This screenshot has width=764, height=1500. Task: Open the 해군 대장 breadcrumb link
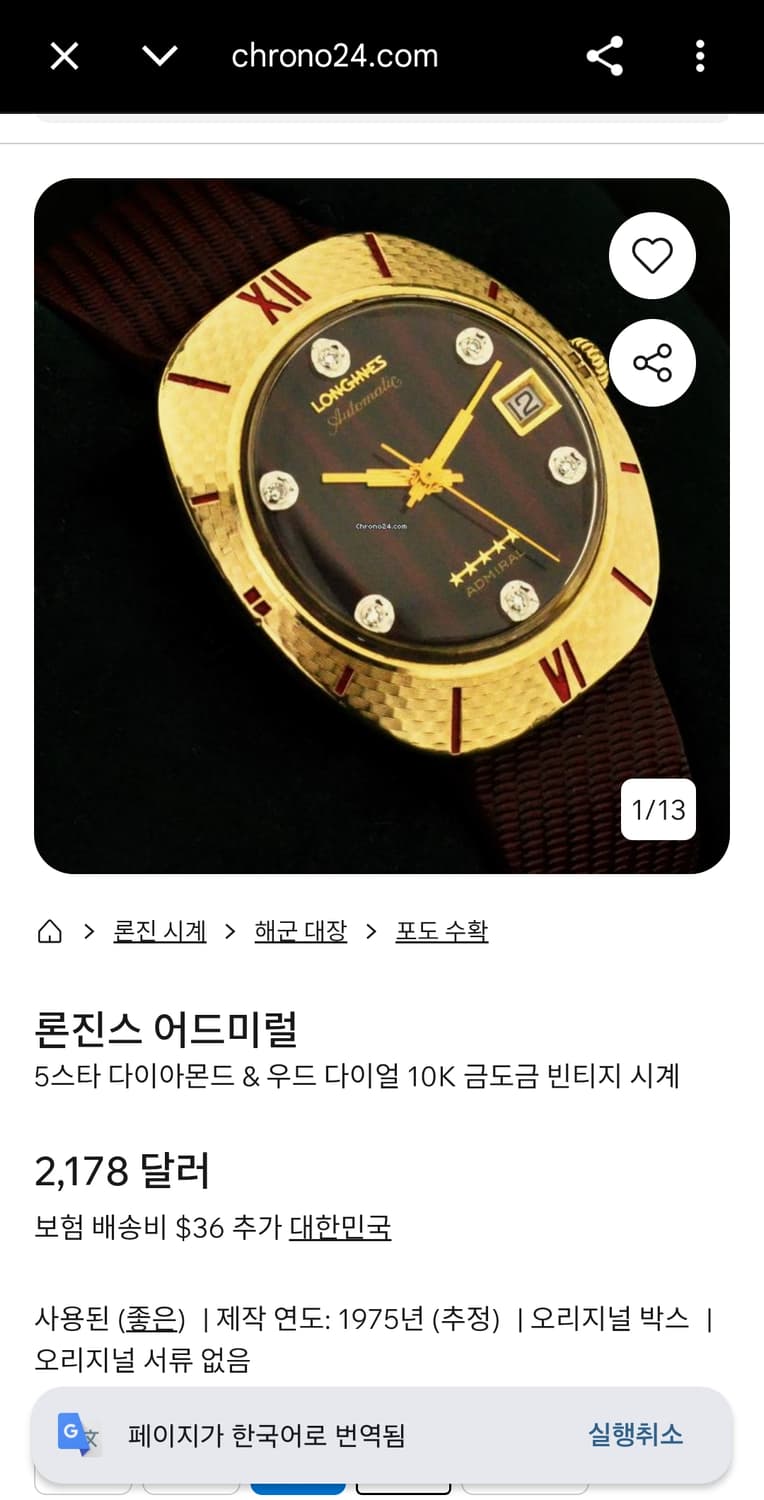tap(300, 930)
